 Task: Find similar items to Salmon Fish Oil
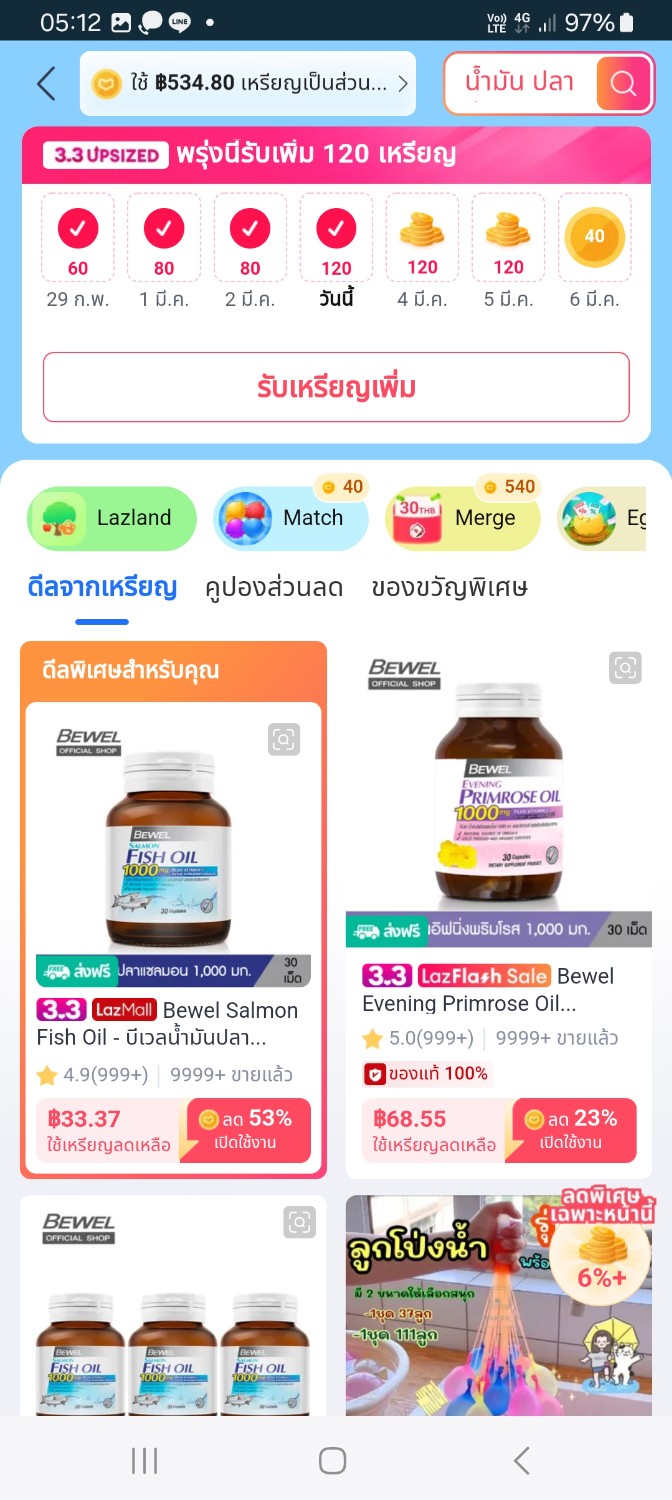[284, 740]
